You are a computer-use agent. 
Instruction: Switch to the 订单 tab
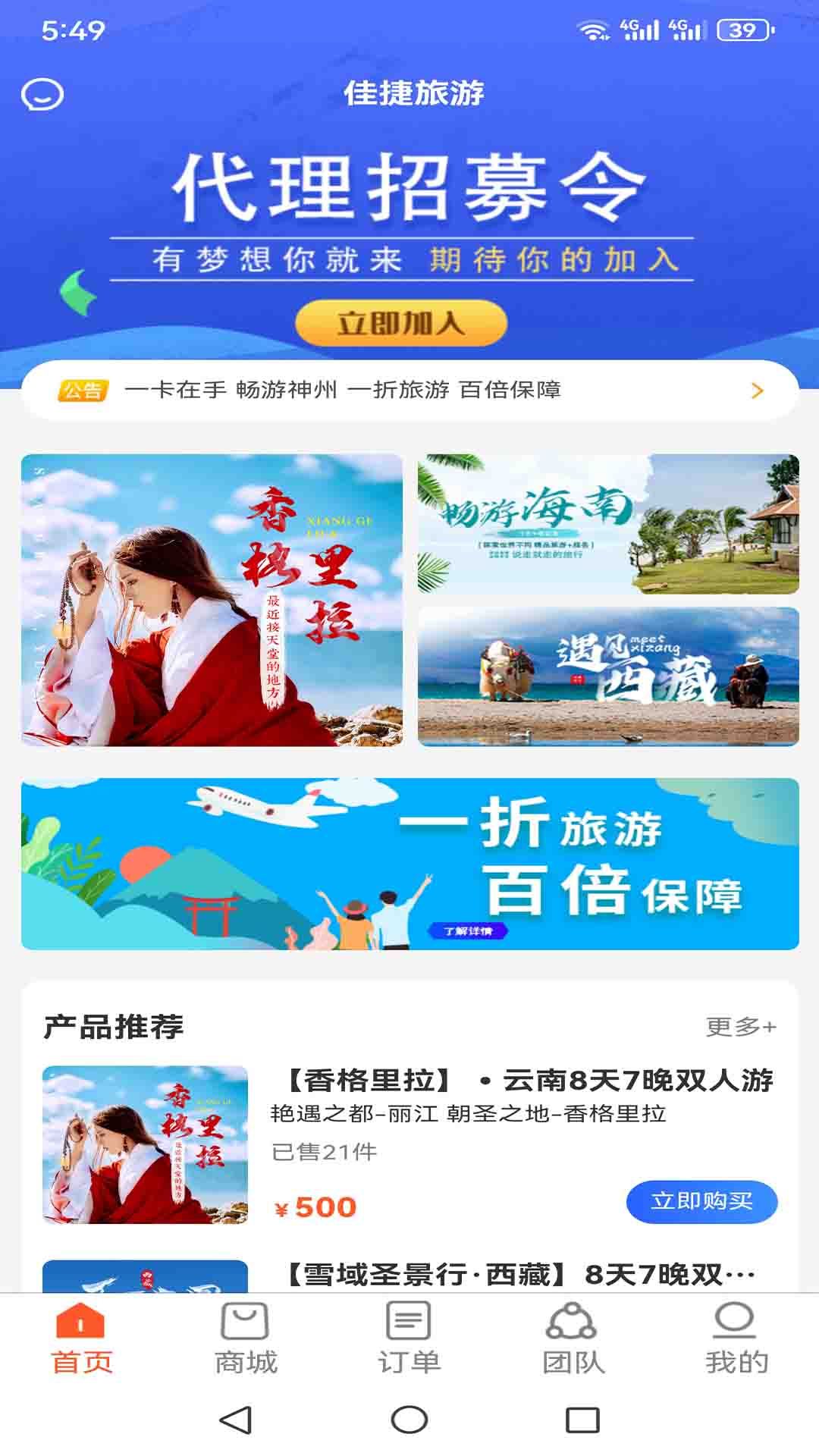pyautogui.click(x=409, y=1339)
